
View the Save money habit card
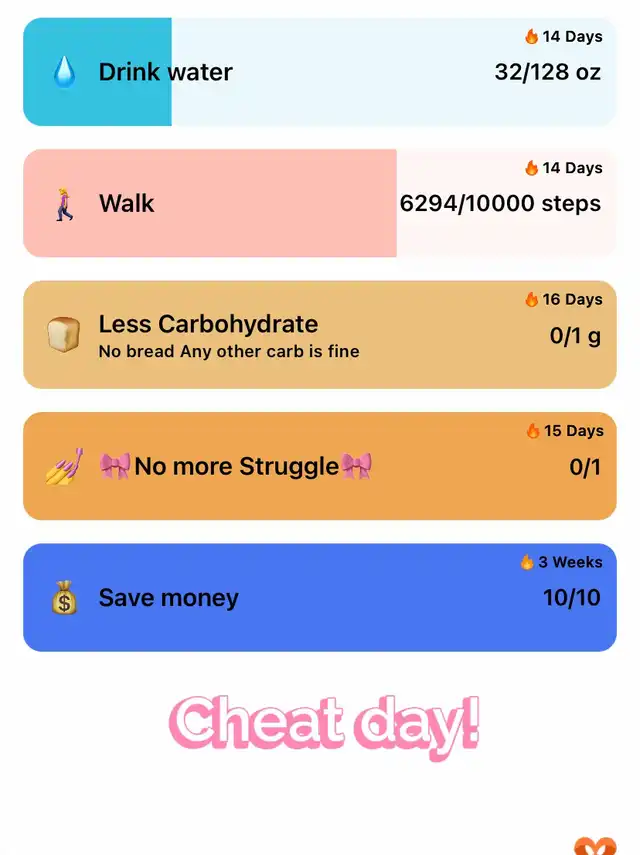319,598
